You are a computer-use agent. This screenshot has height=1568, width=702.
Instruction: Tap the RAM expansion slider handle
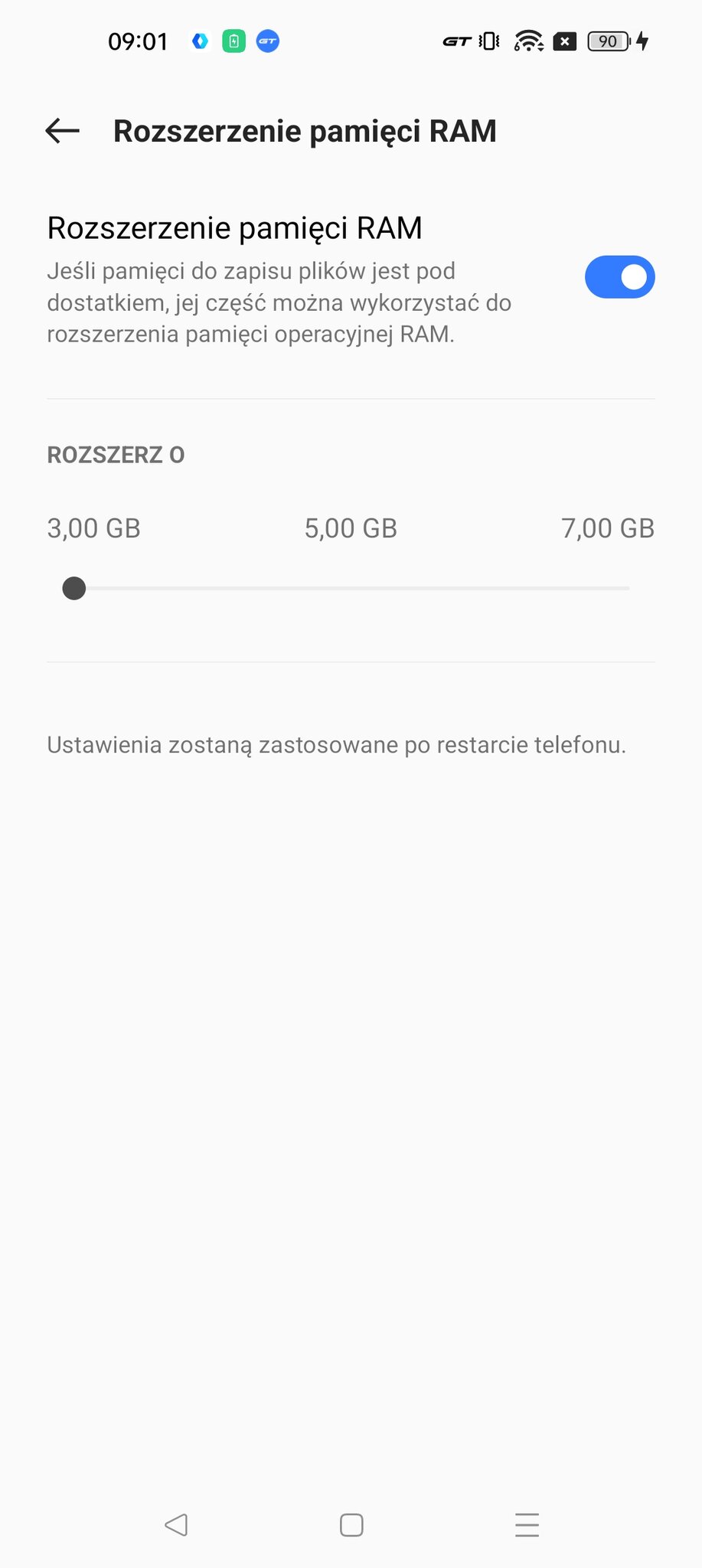(x=74, y=589)
